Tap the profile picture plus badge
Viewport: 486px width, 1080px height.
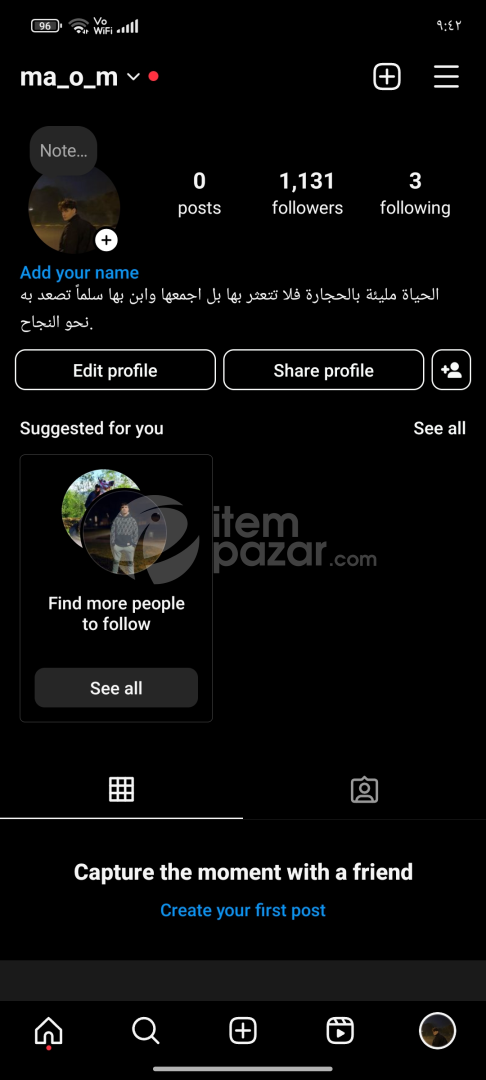(x=106, y=240)
